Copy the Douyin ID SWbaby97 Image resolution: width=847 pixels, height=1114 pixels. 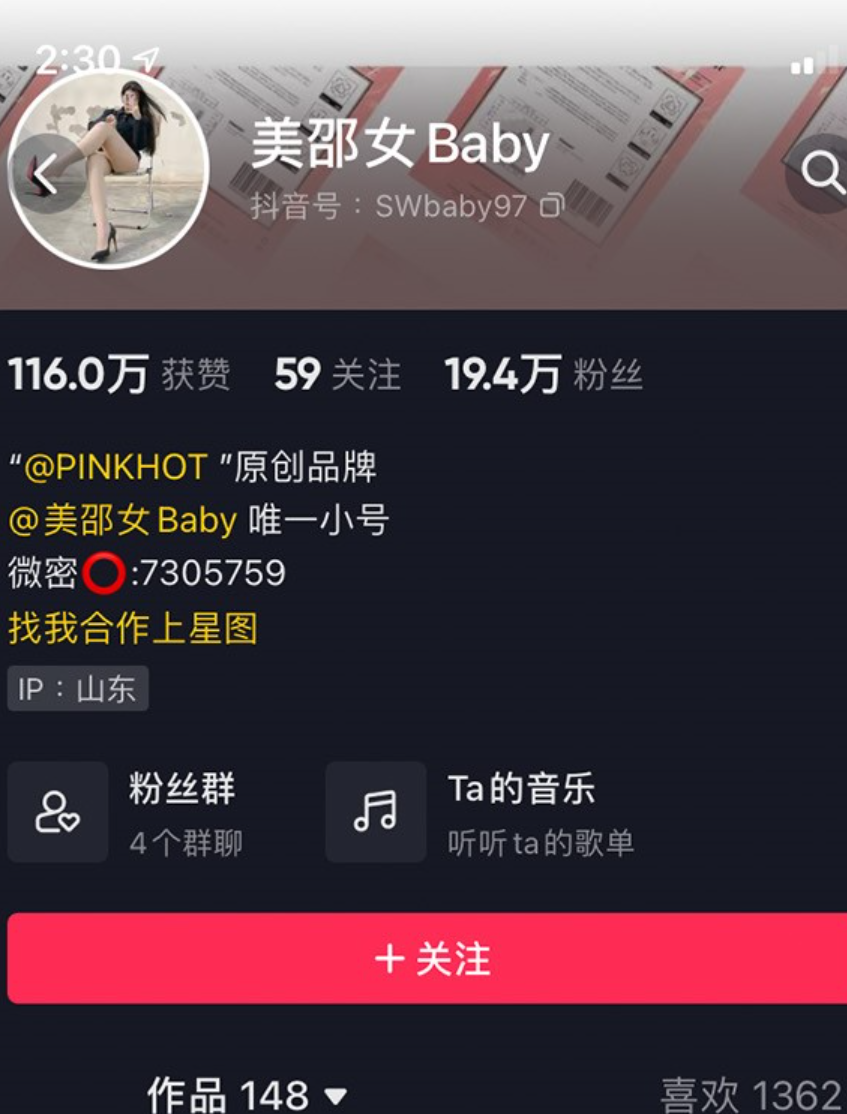pyautogui.click(x=552, y=207)
